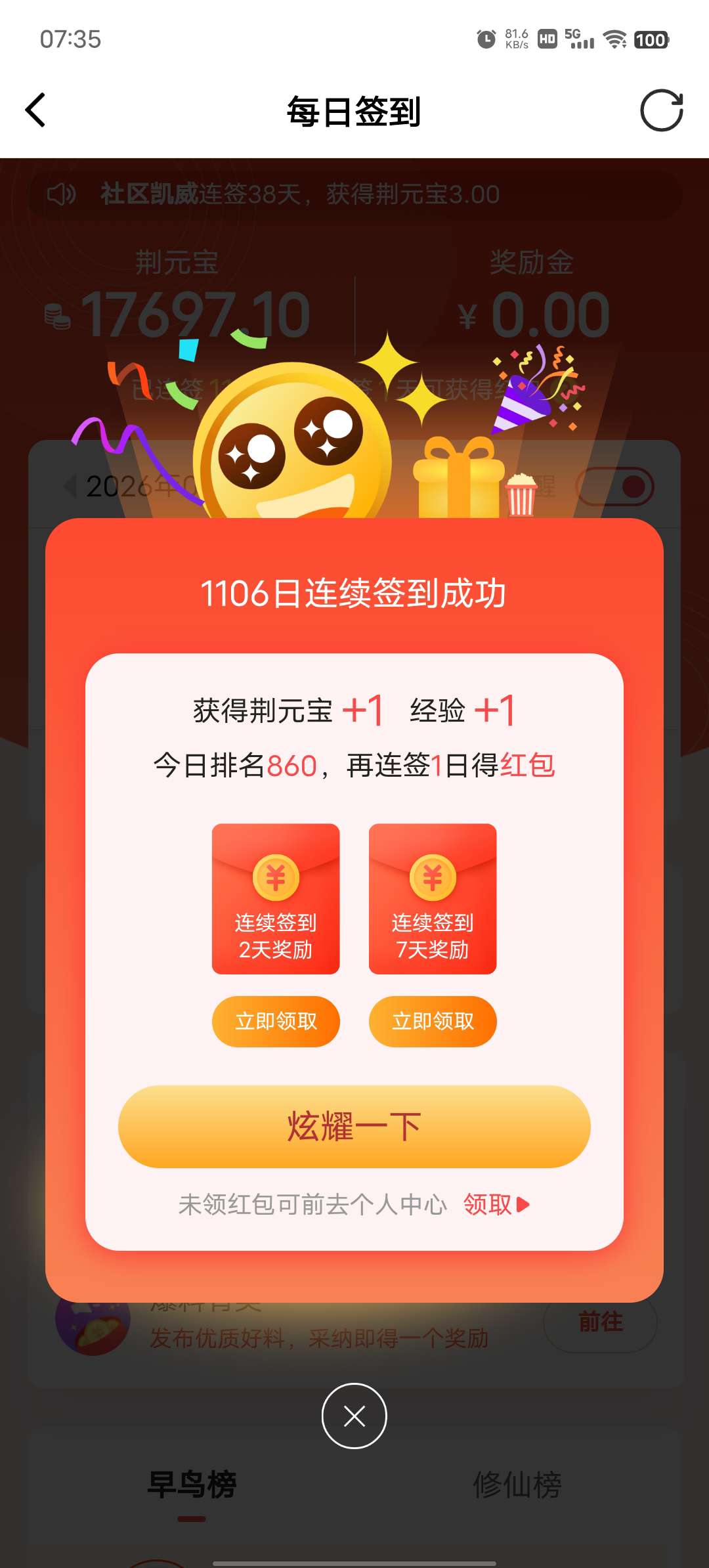Image resolution: width=709 pixels, height=1568 pixels.
Task: Refresh the daily sign-in page
Action: 661,110
